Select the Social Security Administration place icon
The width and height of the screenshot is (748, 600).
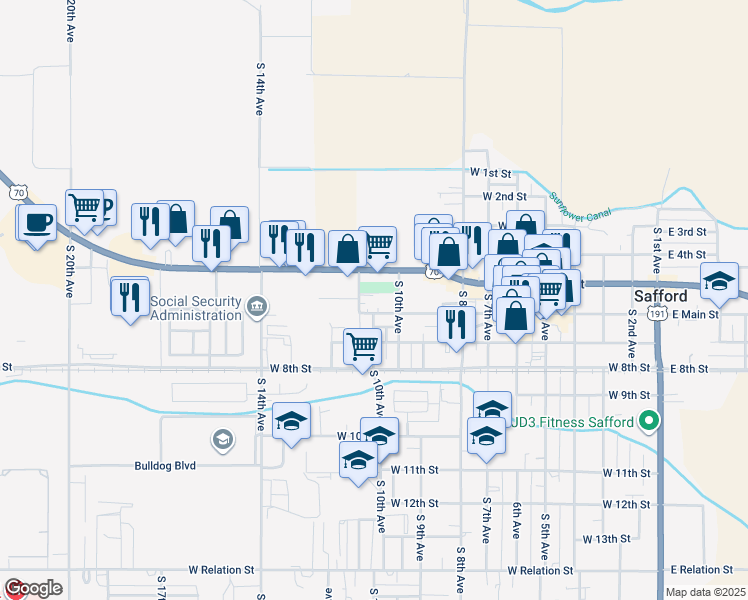[256, 305]
